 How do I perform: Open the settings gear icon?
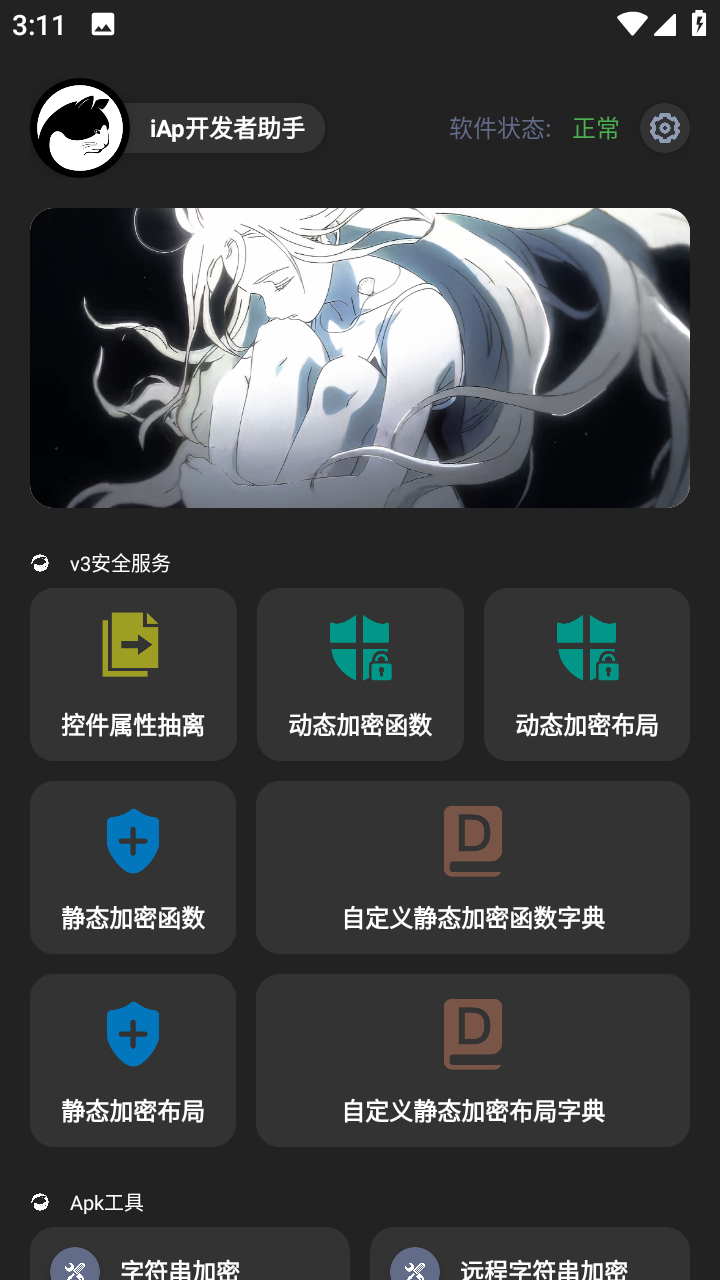(x=665, y=128)
